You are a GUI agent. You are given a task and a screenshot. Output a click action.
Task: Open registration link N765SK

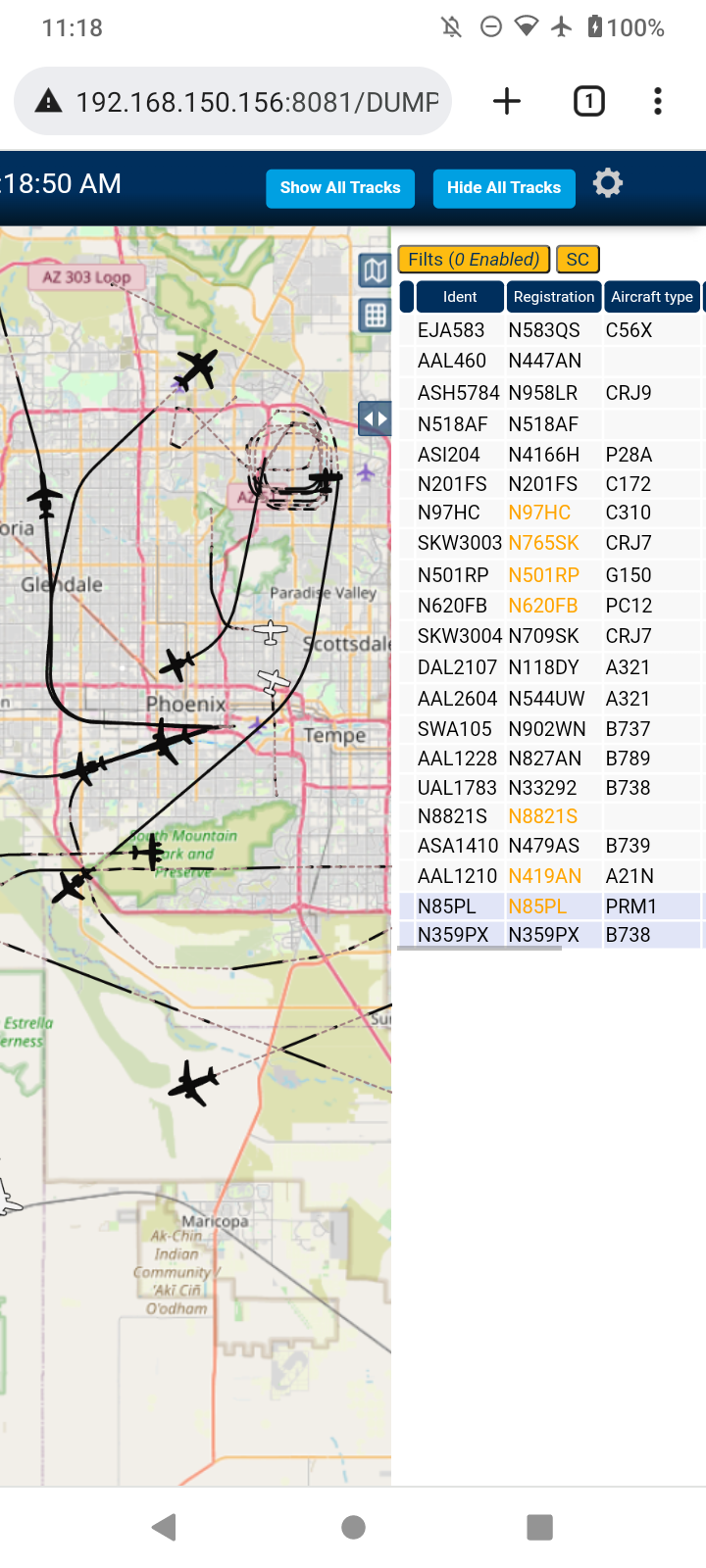click(543, 543)
